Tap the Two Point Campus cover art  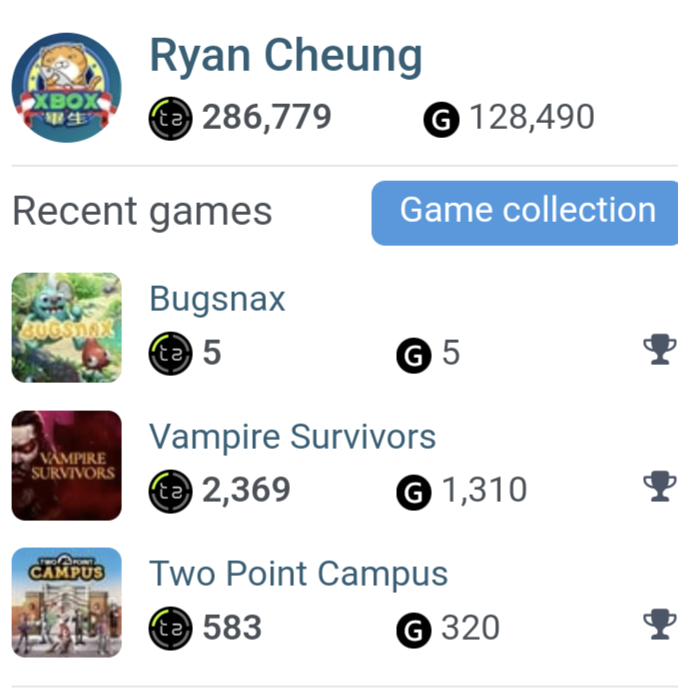(66, 602)
